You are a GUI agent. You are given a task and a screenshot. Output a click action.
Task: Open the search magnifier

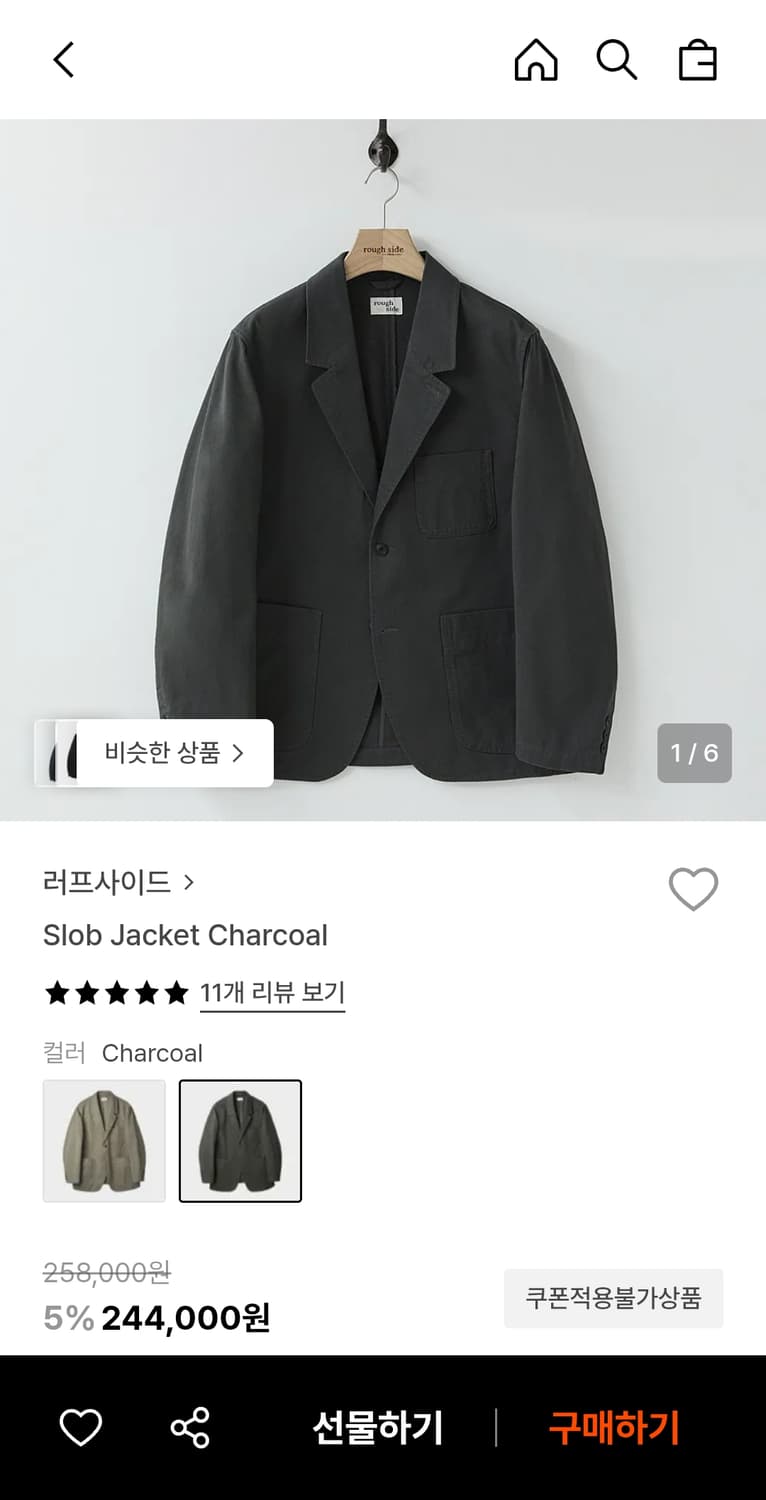pos(616,60)
